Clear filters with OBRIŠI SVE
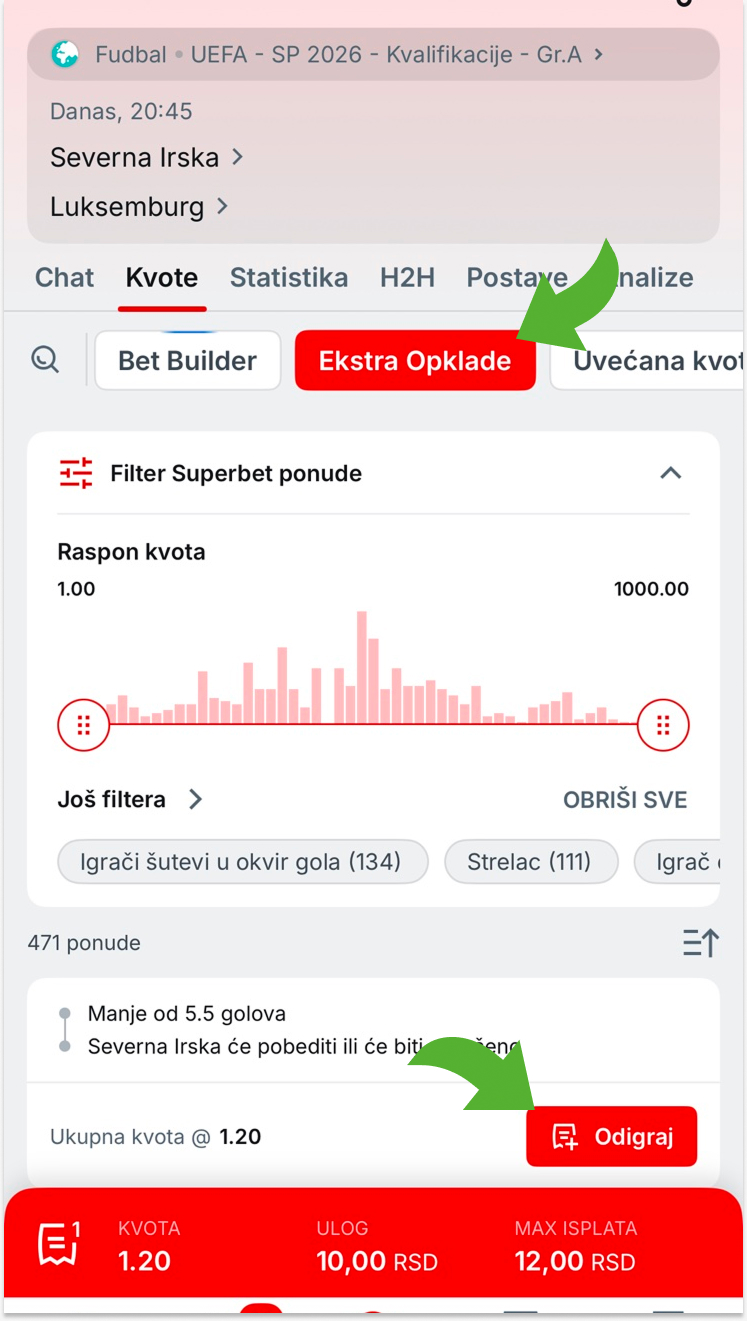The image size is (747, 1321). pyautogui.click(x=625, y=801)
